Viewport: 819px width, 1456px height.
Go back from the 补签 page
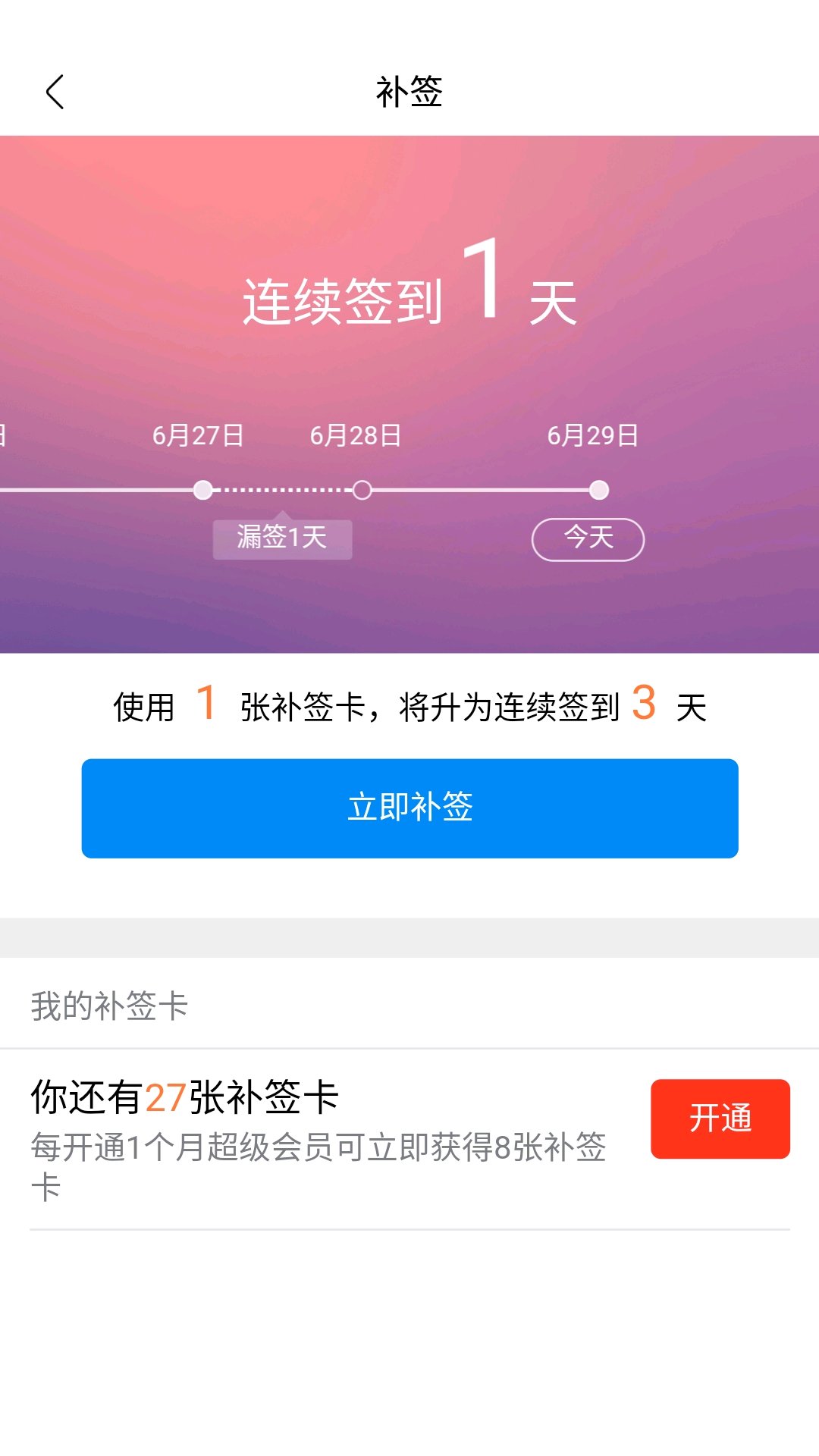pos(55,92)
